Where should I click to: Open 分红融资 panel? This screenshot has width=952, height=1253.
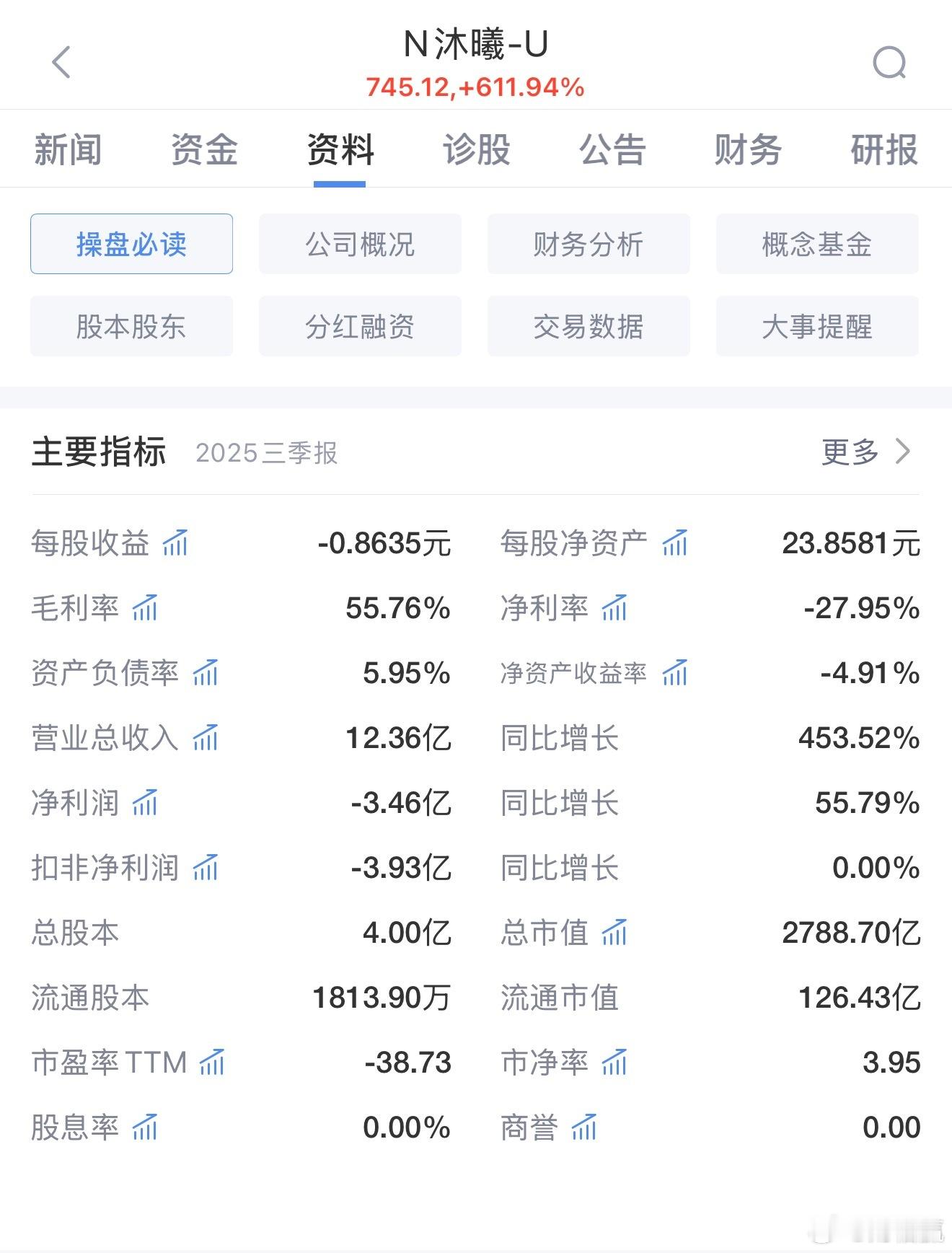pos(360,327)
